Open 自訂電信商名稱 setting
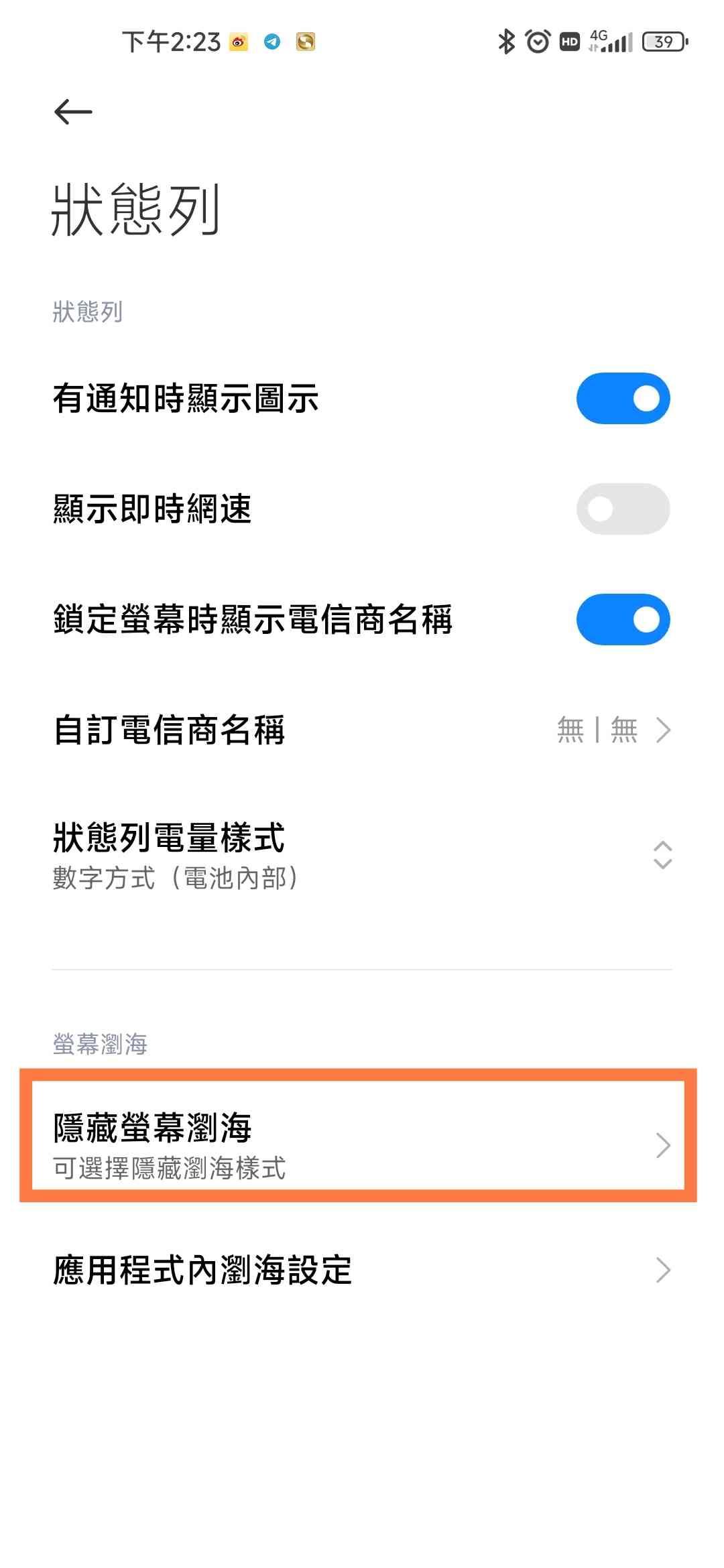This screenshot has width=724, height=1568. click(362, 730)
